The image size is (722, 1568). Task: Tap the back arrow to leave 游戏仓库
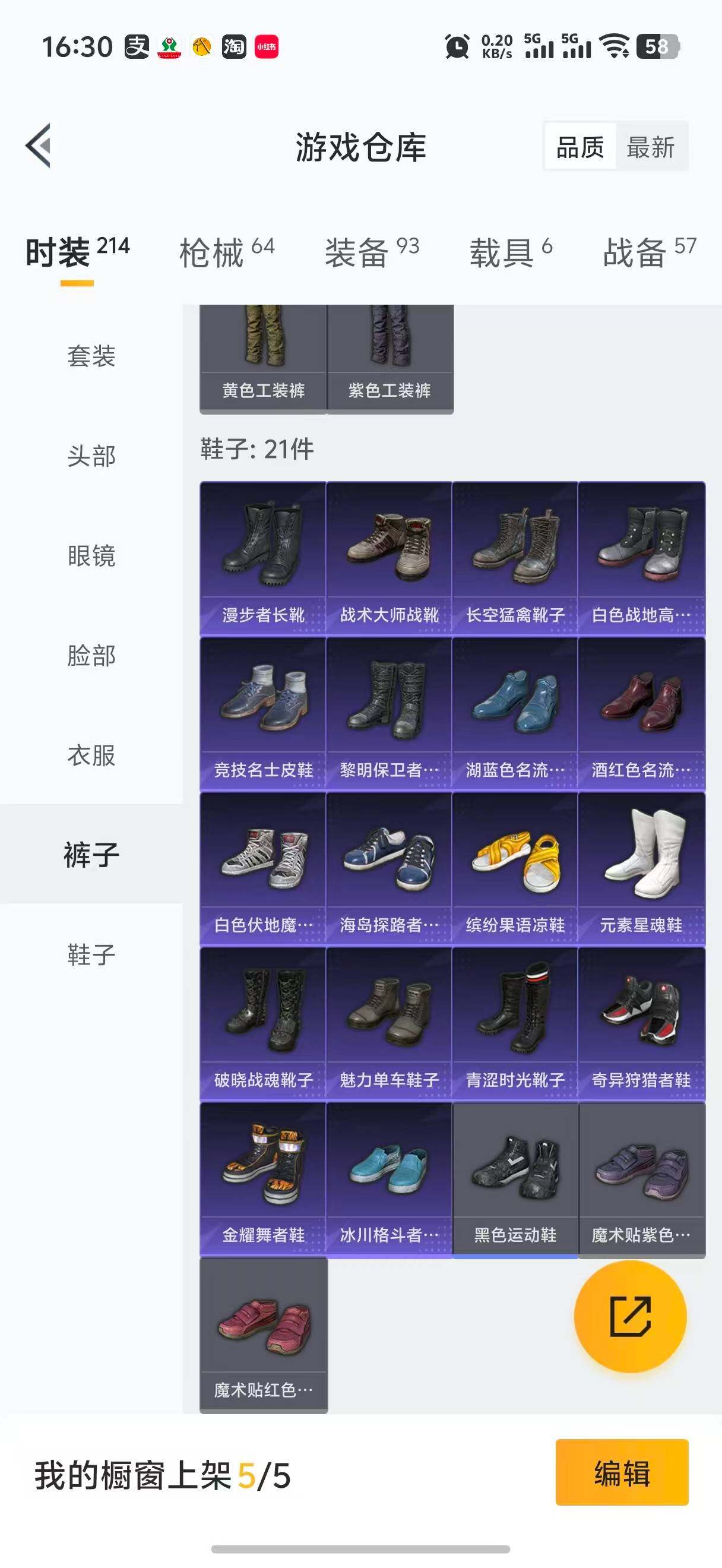38,146
